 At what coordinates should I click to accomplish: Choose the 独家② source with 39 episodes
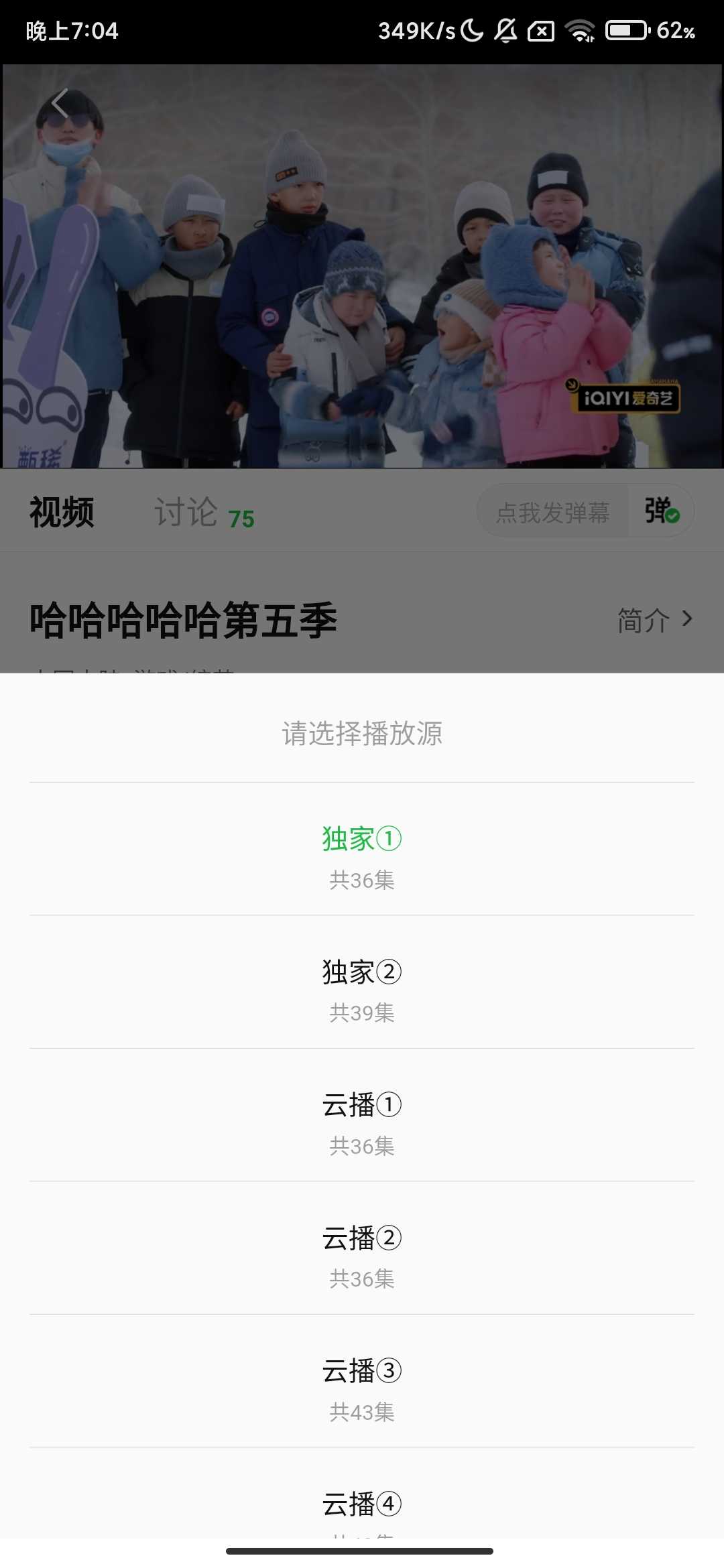tap(362, 982)
